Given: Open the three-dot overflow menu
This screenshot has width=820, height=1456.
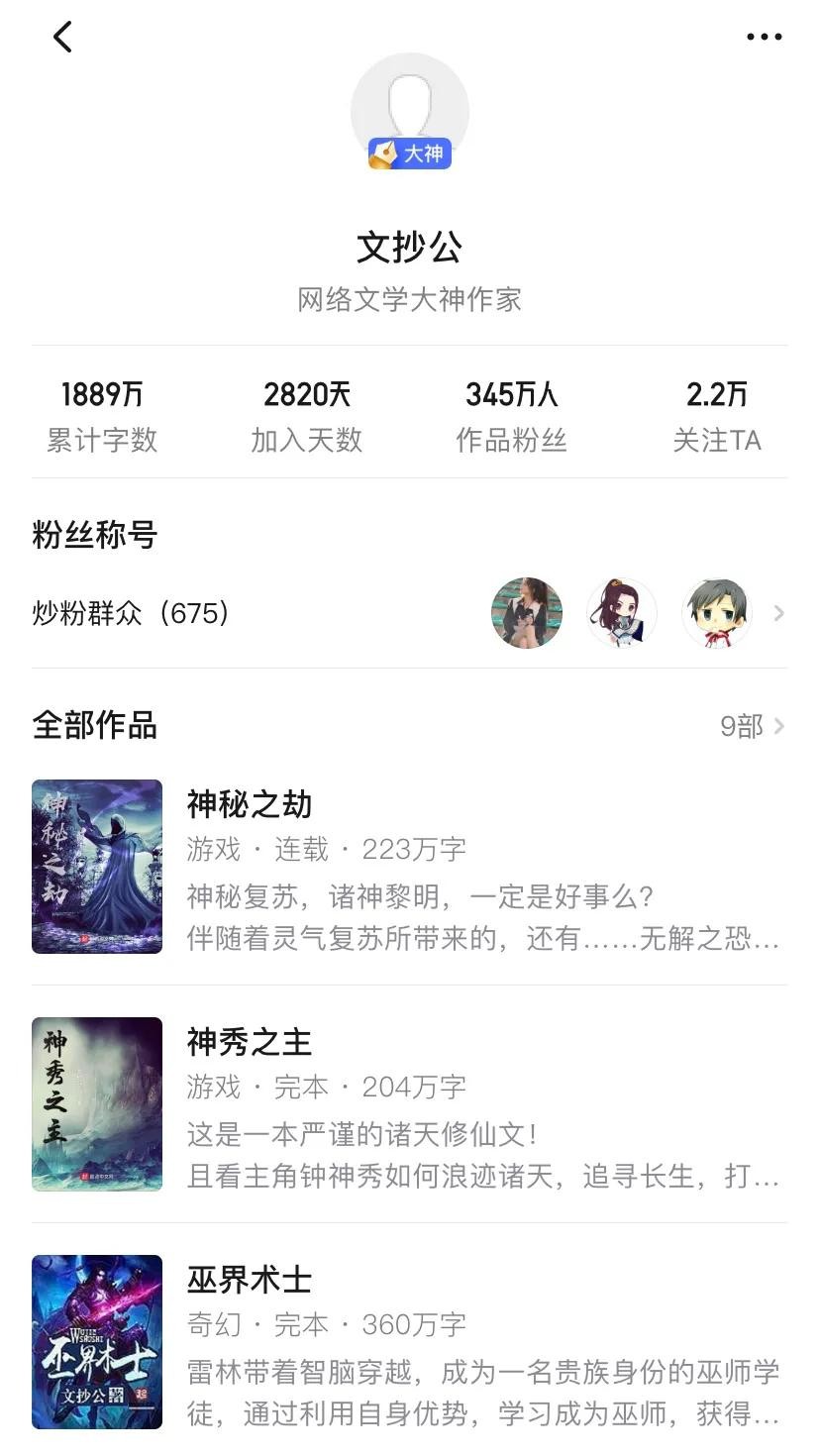Looking at the screenshot, I should 764,38.
